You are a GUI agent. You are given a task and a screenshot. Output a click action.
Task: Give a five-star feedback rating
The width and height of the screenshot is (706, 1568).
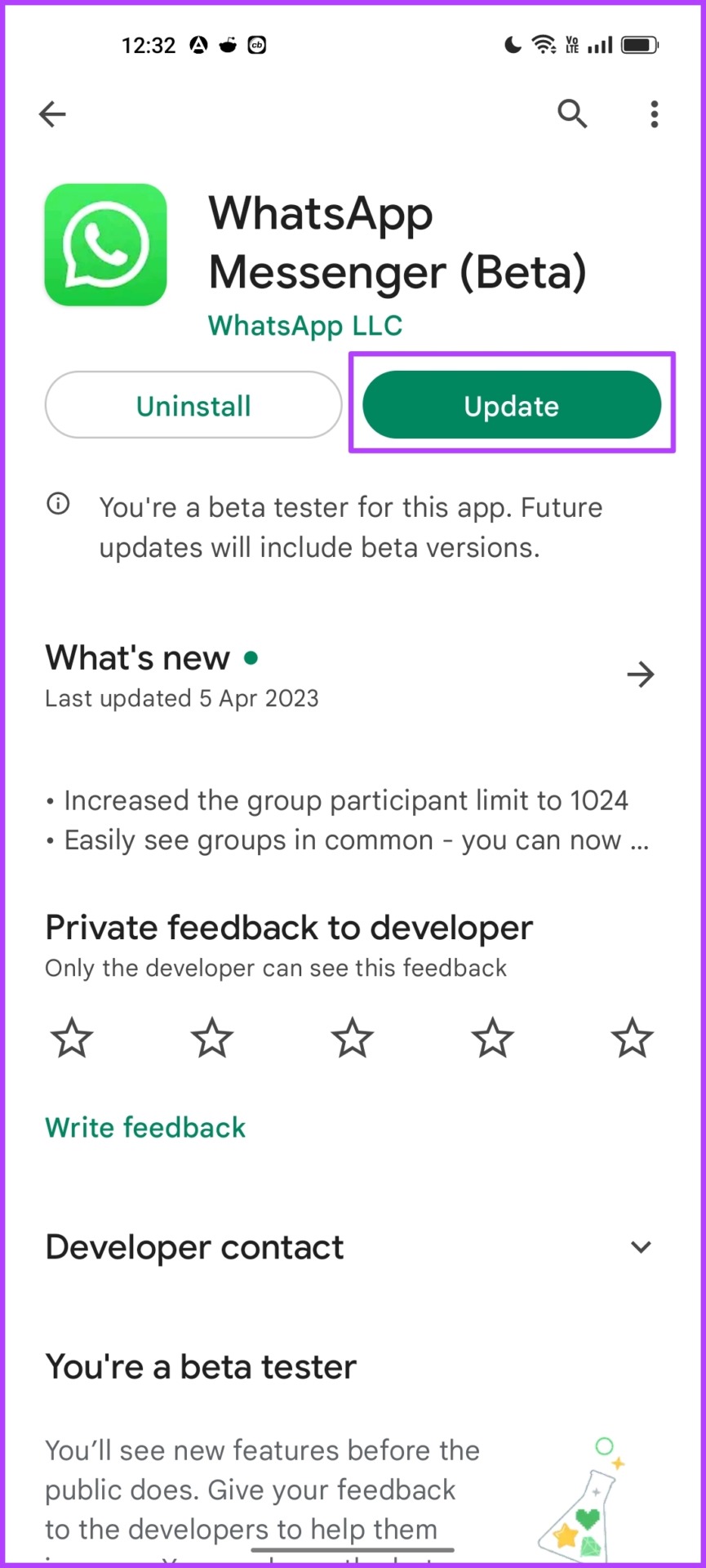[633, 1038]
